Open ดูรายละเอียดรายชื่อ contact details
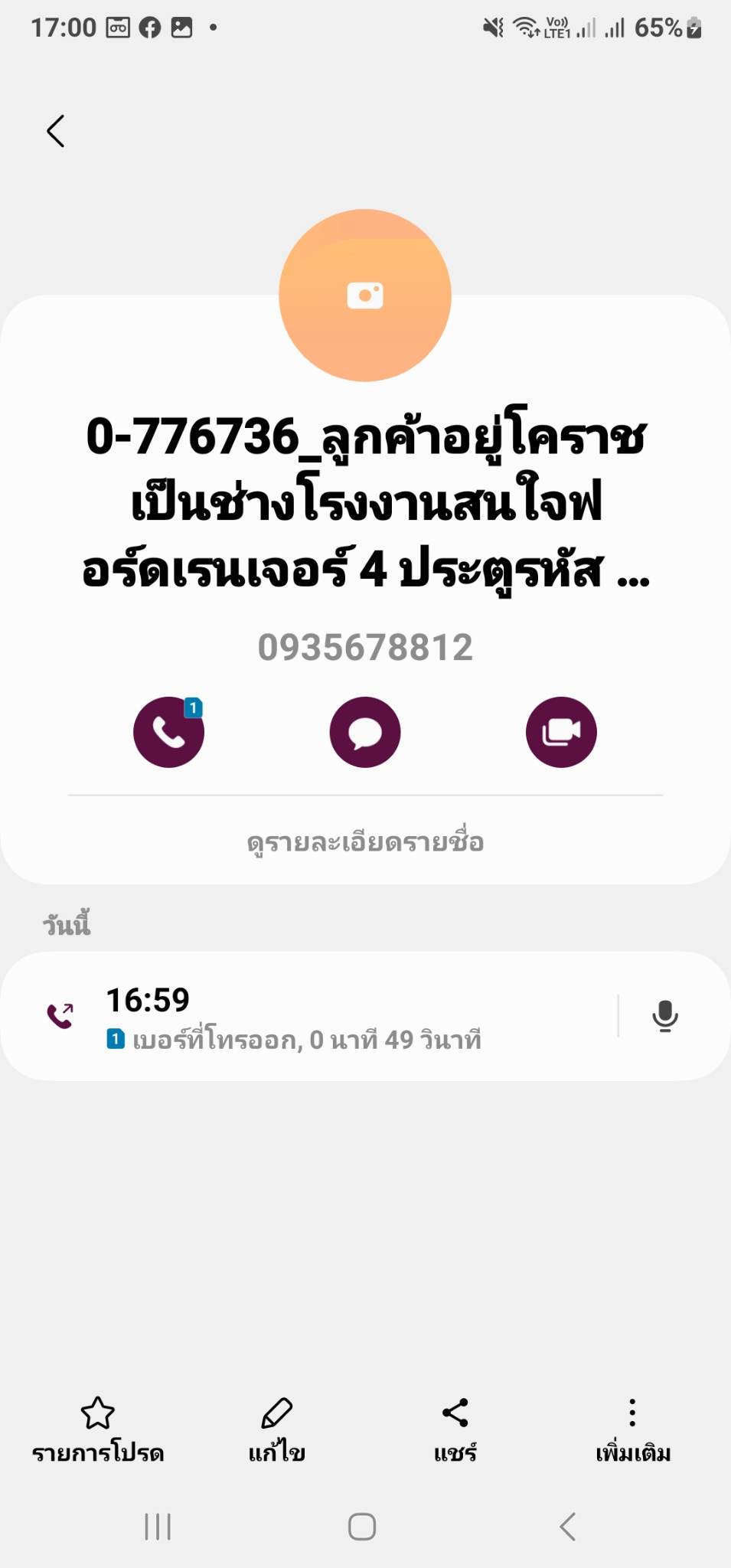The image size is (731, 1568). pyautogui.click(x=365, y=842)
